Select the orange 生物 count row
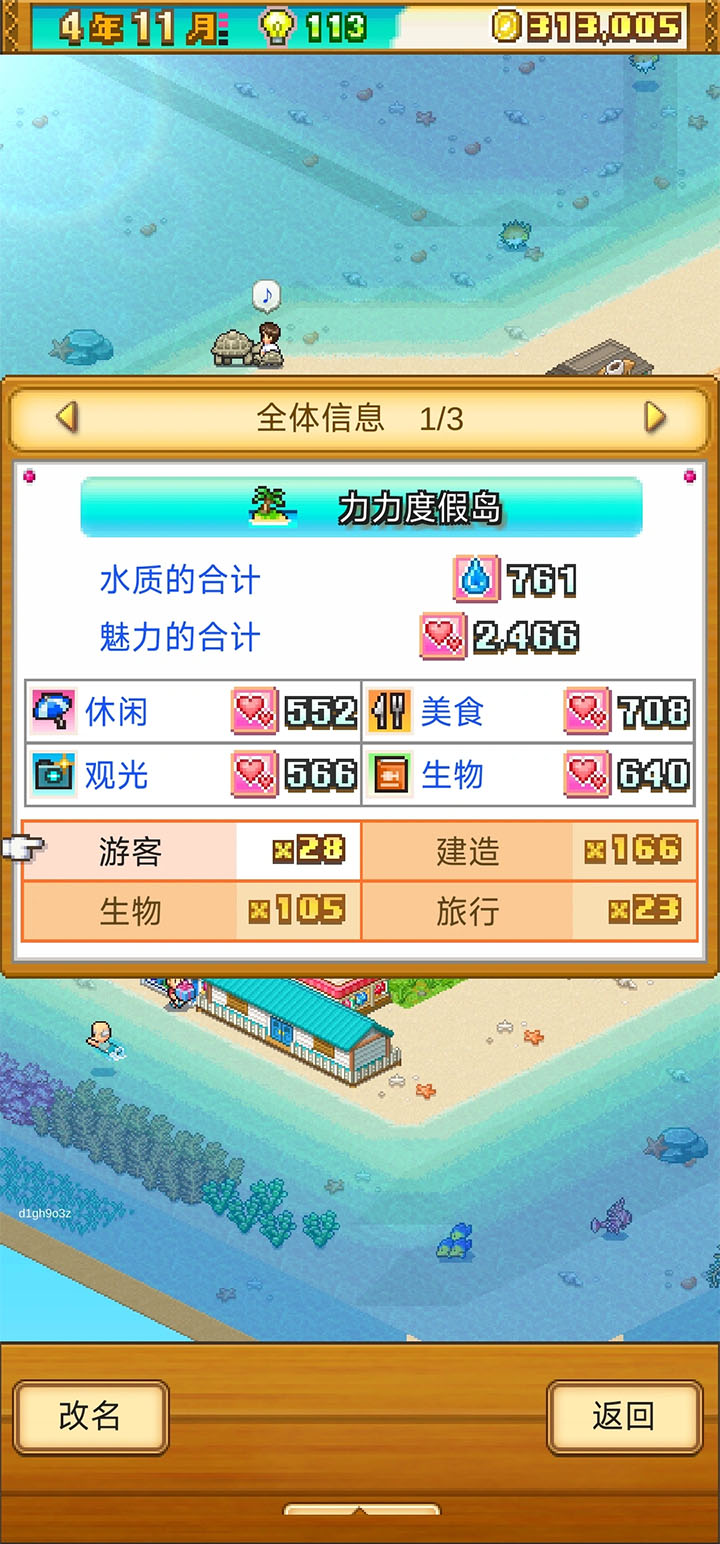 click(x=191, y=911)
